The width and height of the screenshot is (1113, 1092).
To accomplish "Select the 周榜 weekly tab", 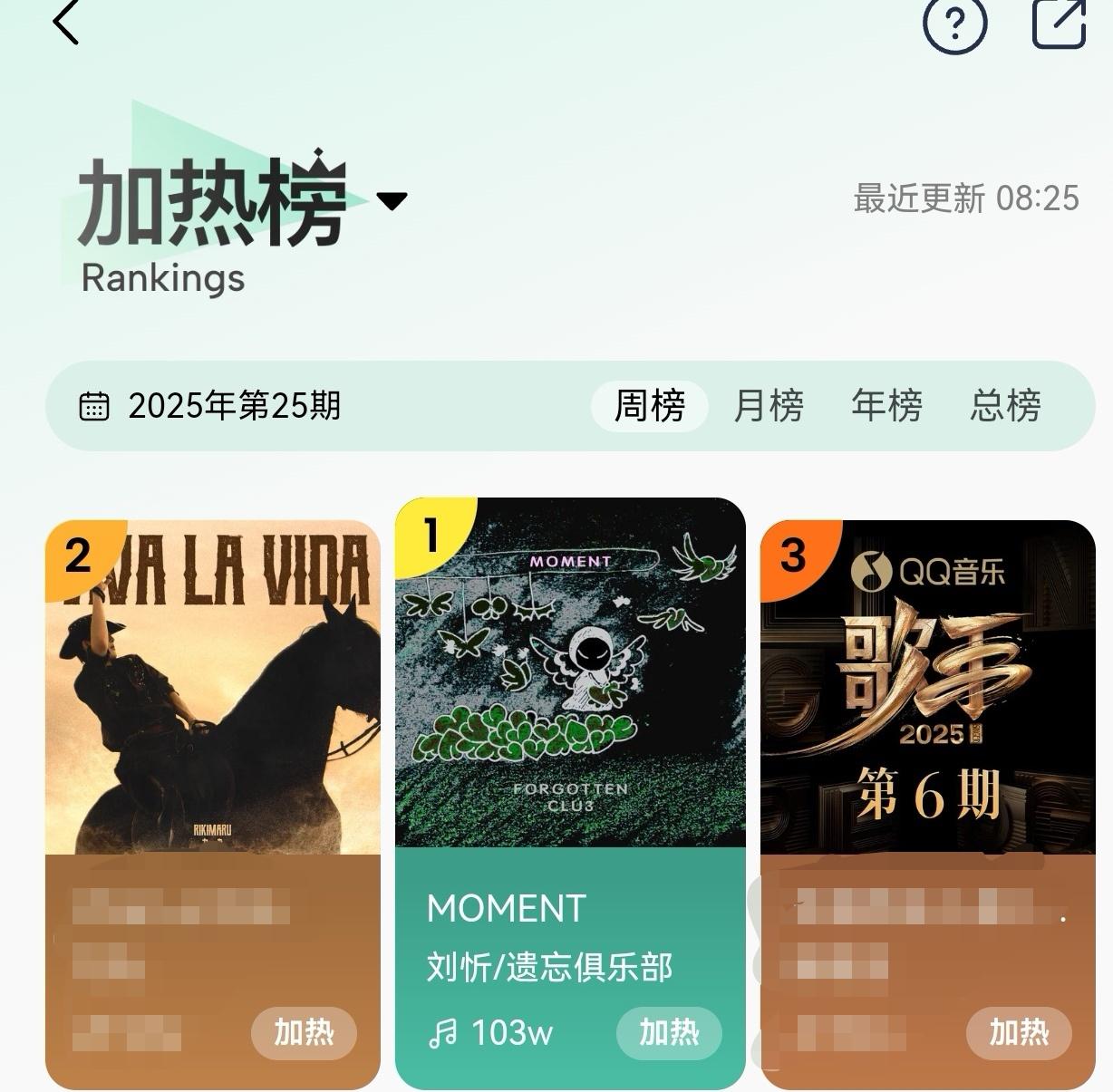I will click(649, 405).
